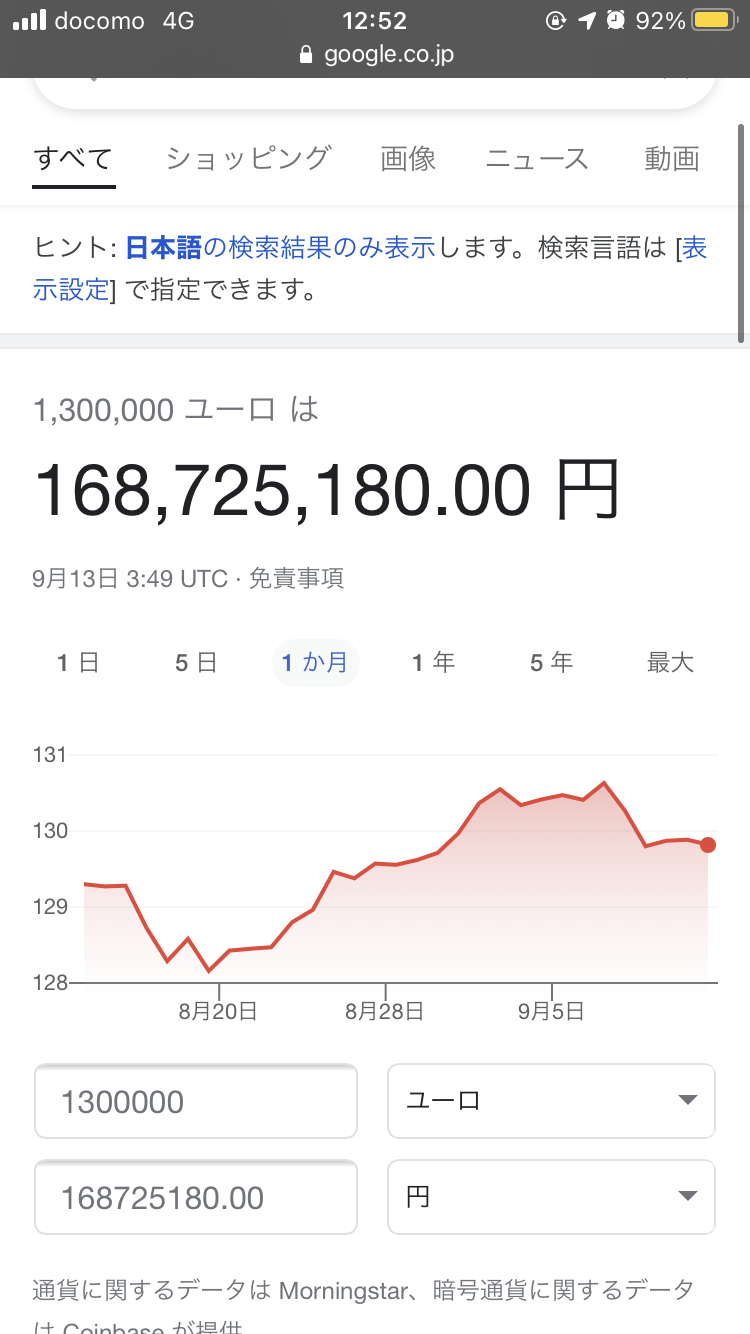Select the 1日 chart range
This screenshot has height=1334, width=750.
click(x=78, y=662)
